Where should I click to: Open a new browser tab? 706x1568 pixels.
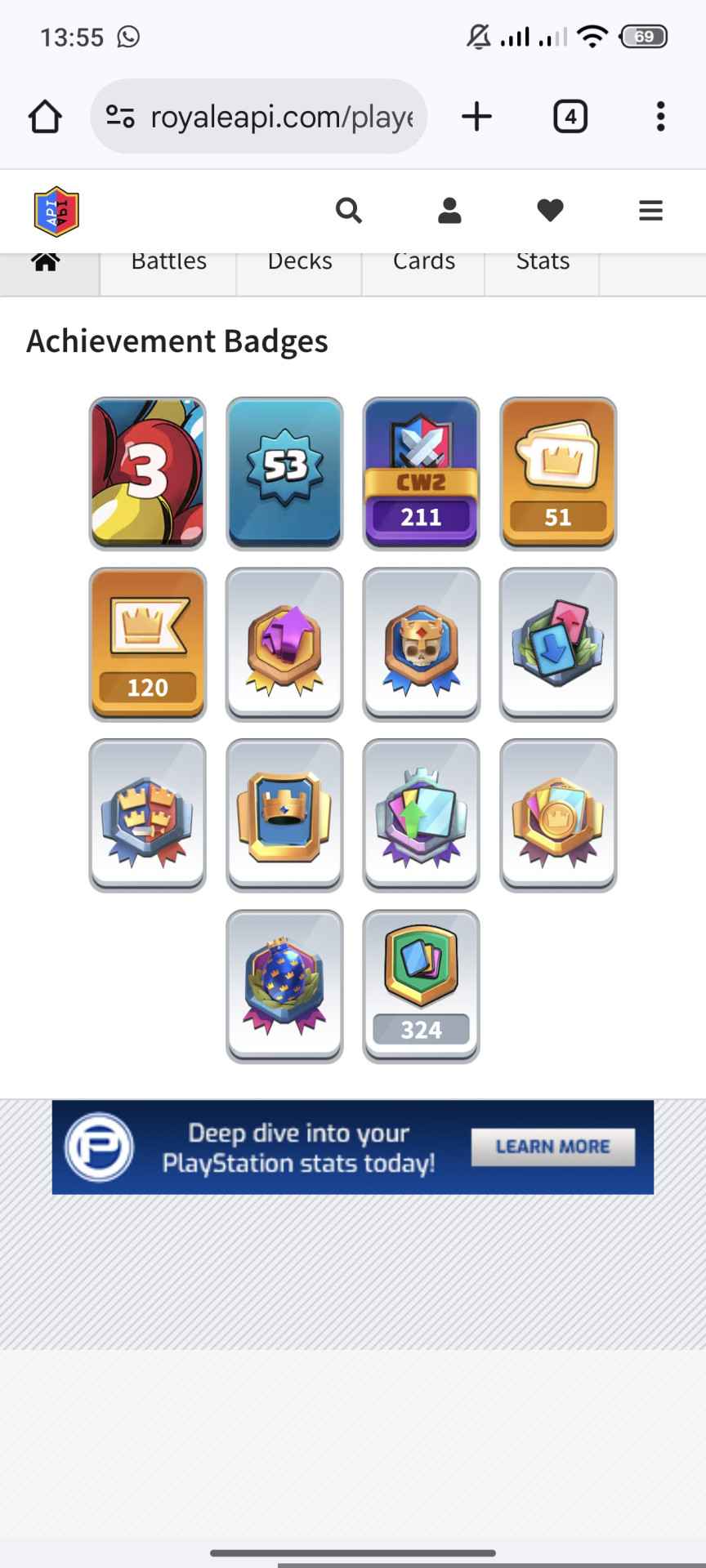476,117
